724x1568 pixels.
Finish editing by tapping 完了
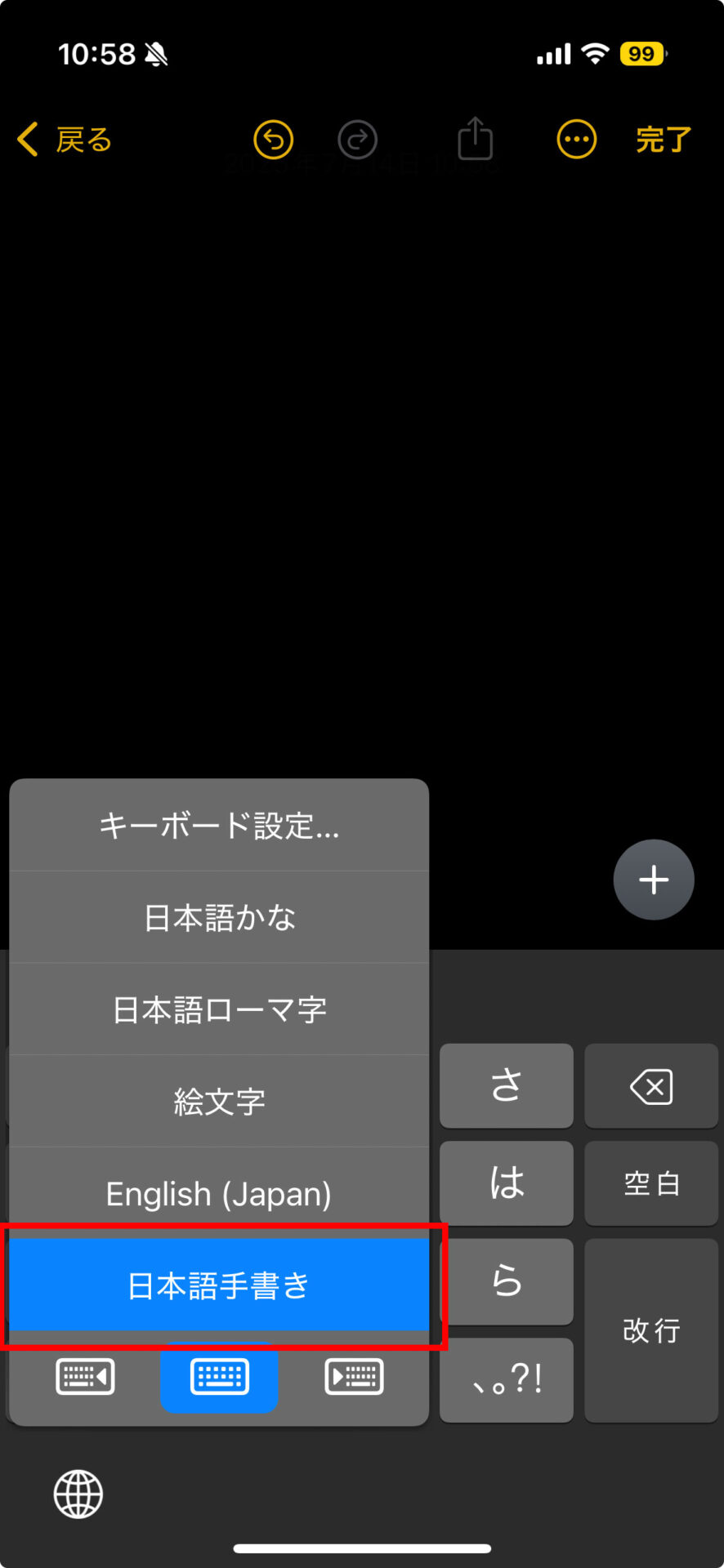(663, 140)
